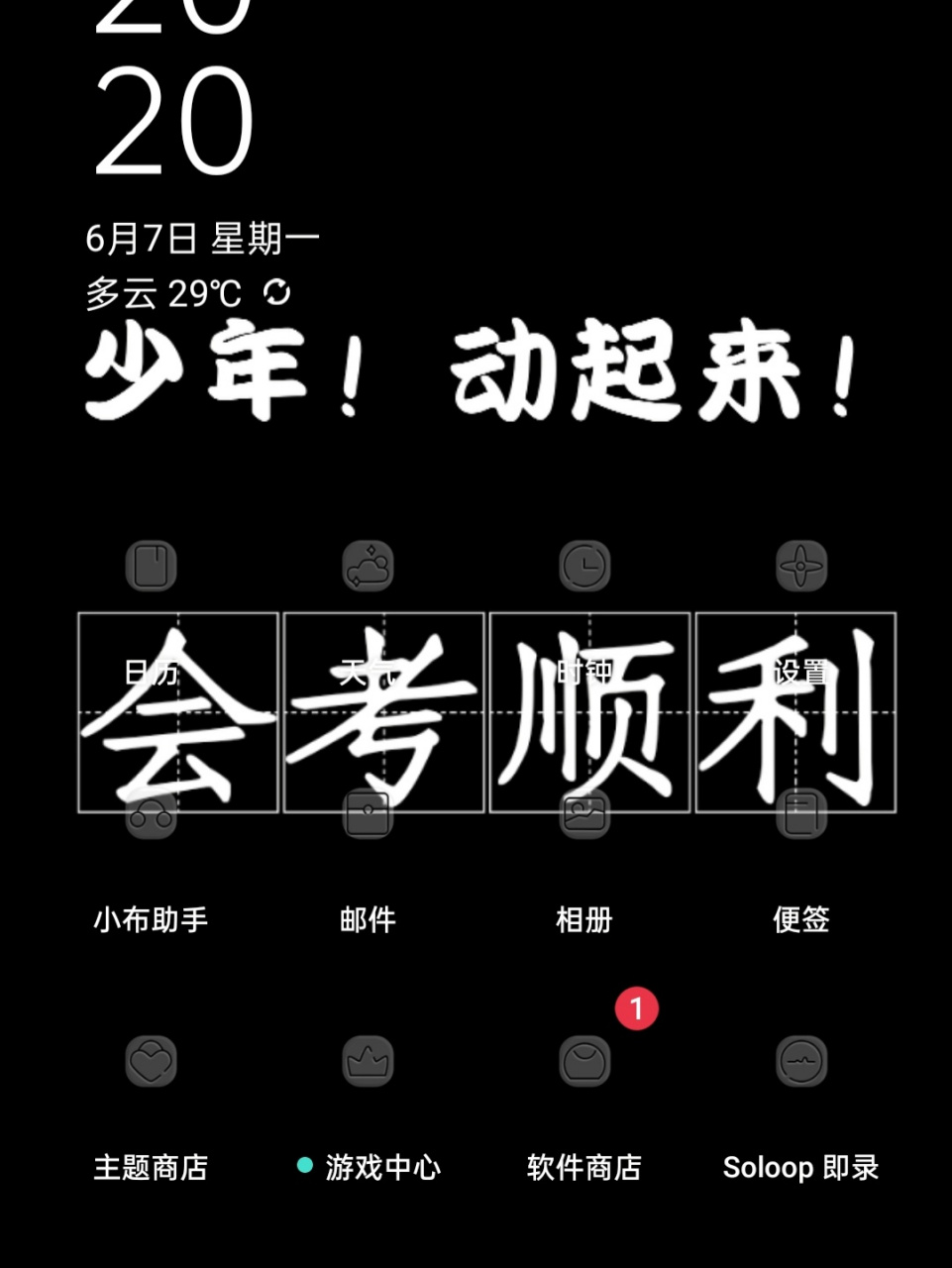Open the 游戏中心 (Game Center) icon
952x1268 pixels.
pyautogui.click(x=368, y=1062)
